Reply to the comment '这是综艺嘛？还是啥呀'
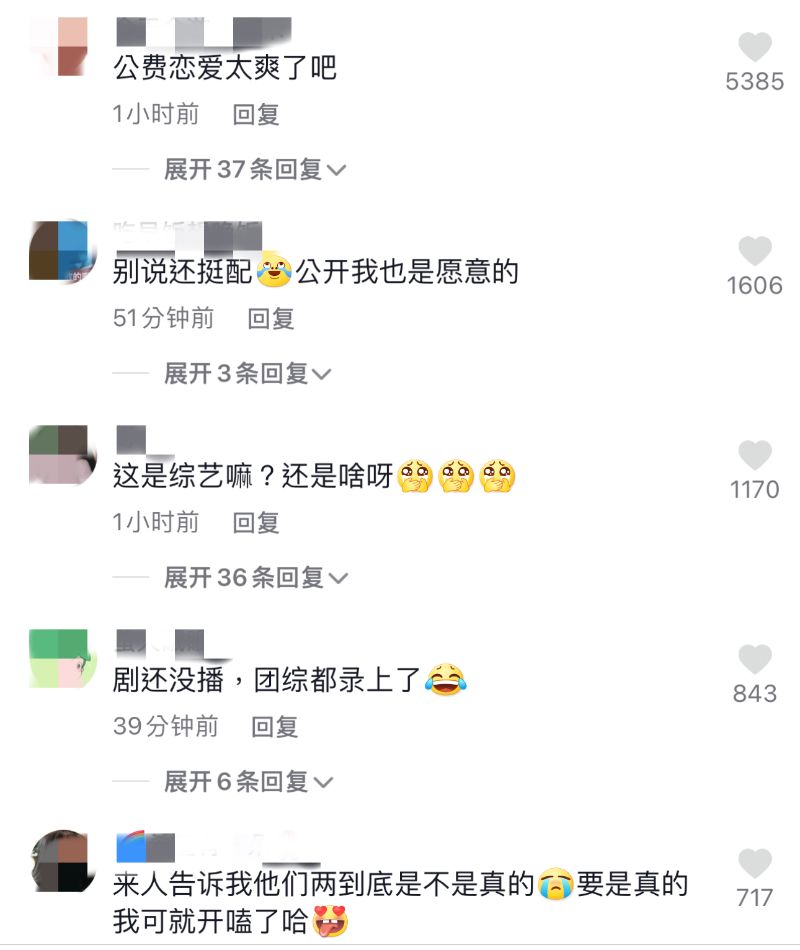This screenshot has height=950, width=800. [255, 522]
